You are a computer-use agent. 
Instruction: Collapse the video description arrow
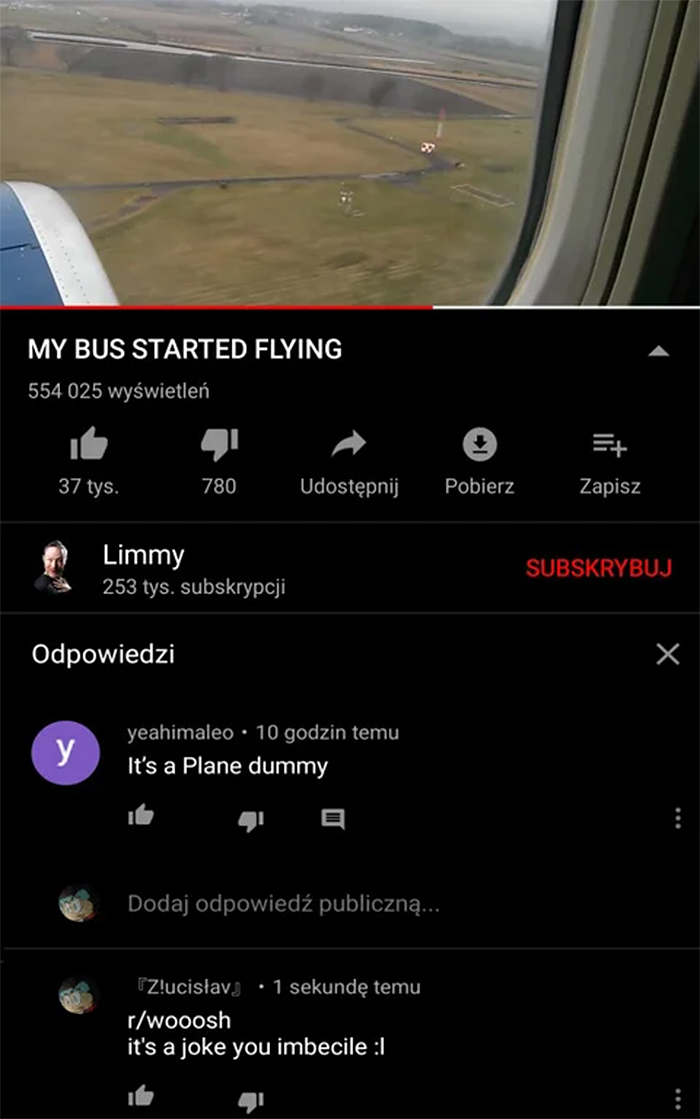coord(657,351)
